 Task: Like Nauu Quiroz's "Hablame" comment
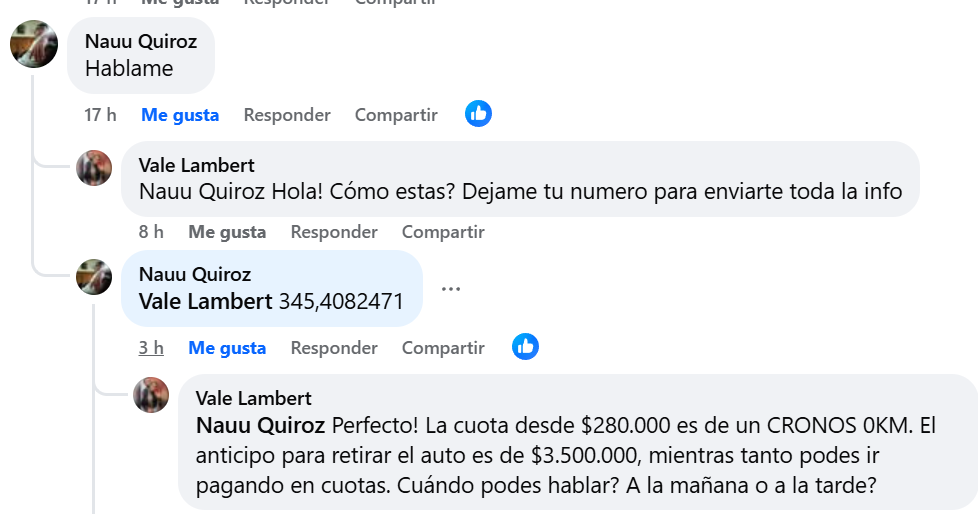[180, 115]
